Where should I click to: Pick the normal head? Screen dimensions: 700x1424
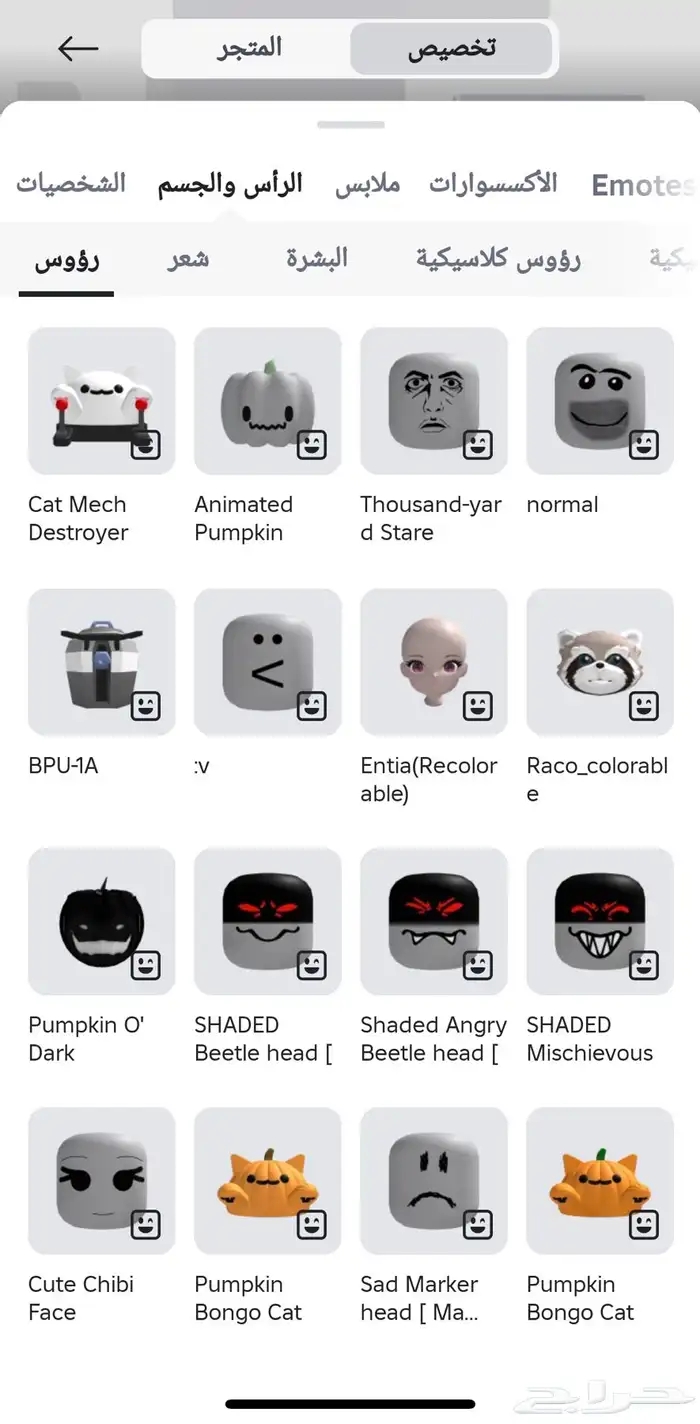(x=599, y=401)
